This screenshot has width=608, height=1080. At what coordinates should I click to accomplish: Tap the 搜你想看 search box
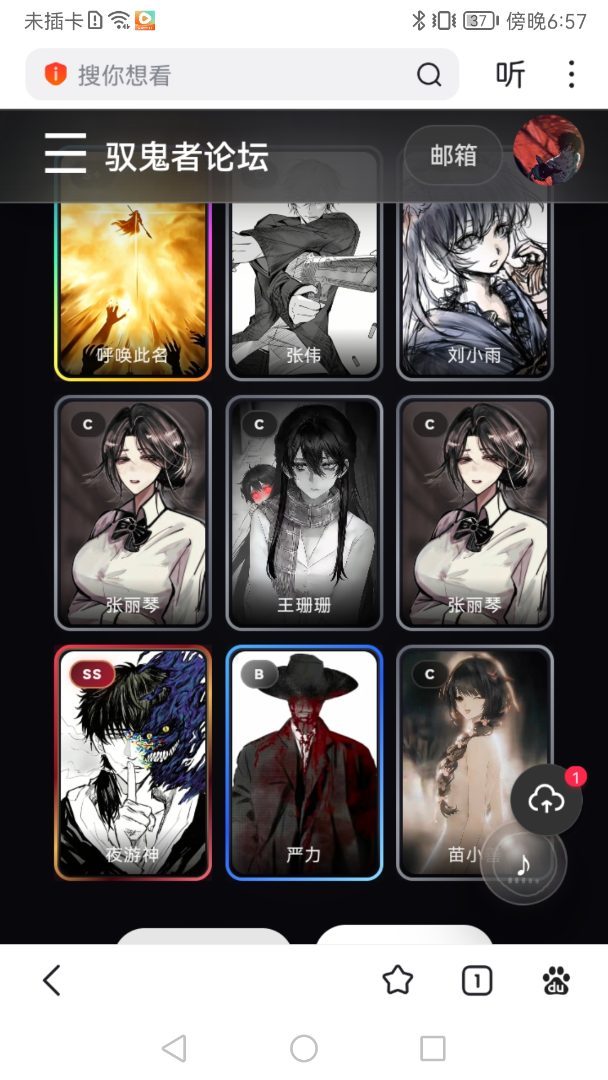click(242, 74)
